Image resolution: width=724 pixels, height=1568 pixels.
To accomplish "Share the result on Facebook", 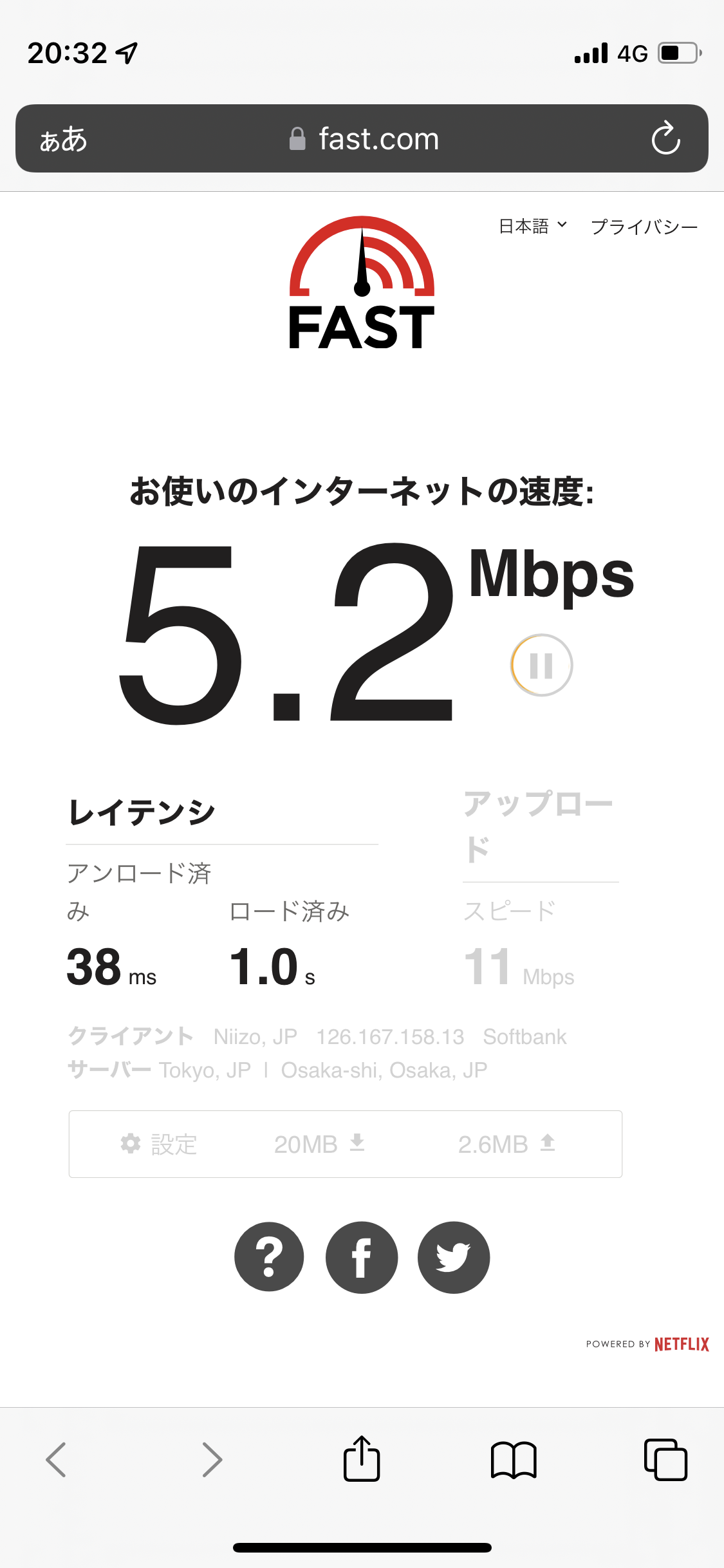I will [362, 1257].
